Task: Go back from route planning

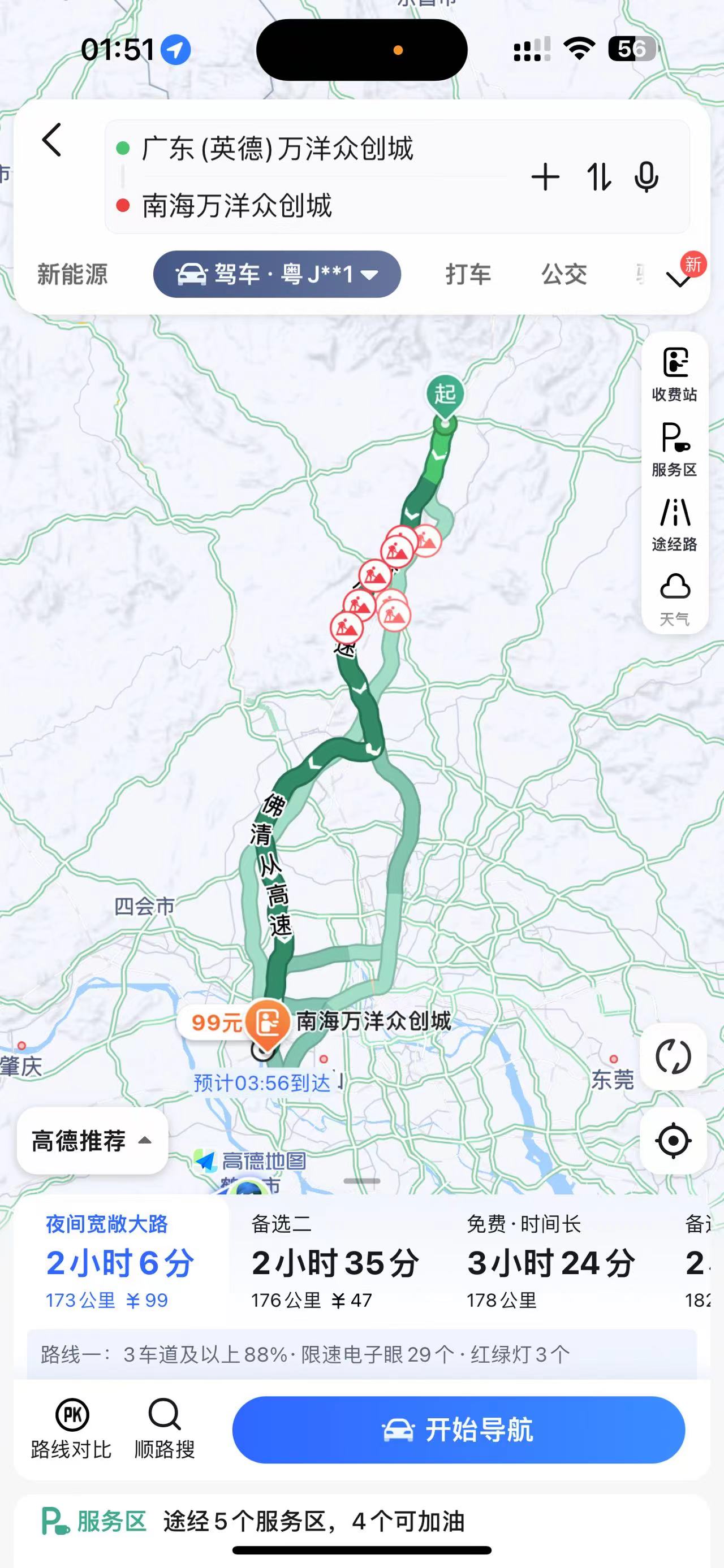Action: tap(53, 140)
